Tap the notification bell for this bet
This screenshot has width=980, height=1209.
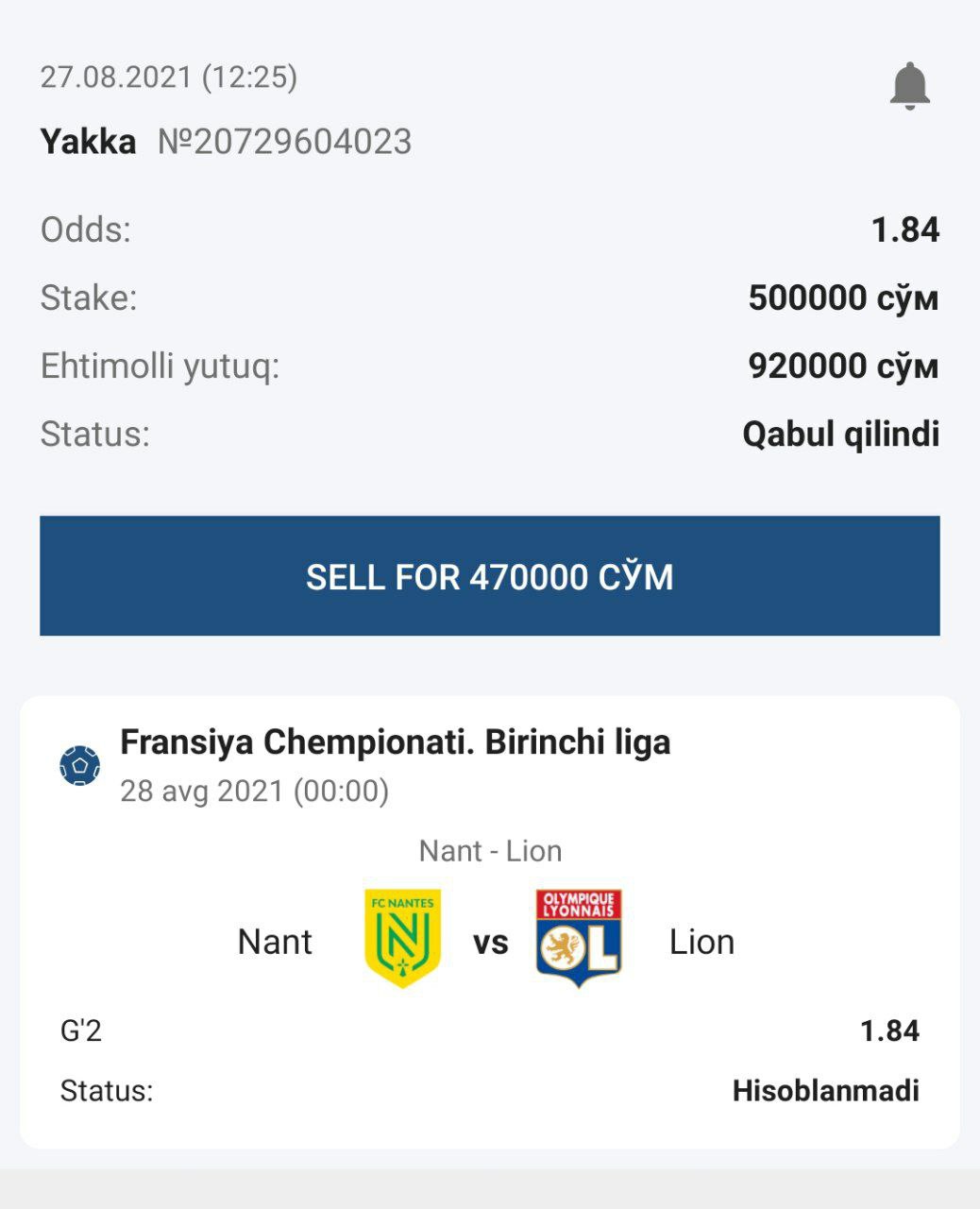(x=909, y=86)
